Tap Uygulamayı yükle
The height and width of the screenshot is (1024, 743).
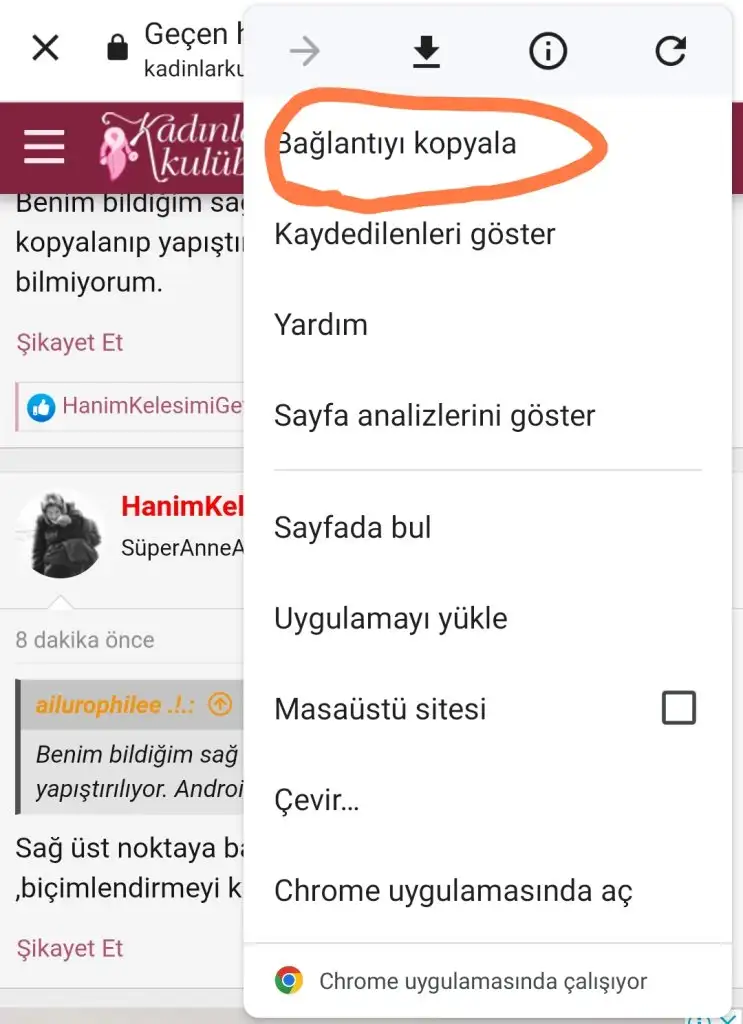coord(390,618)
